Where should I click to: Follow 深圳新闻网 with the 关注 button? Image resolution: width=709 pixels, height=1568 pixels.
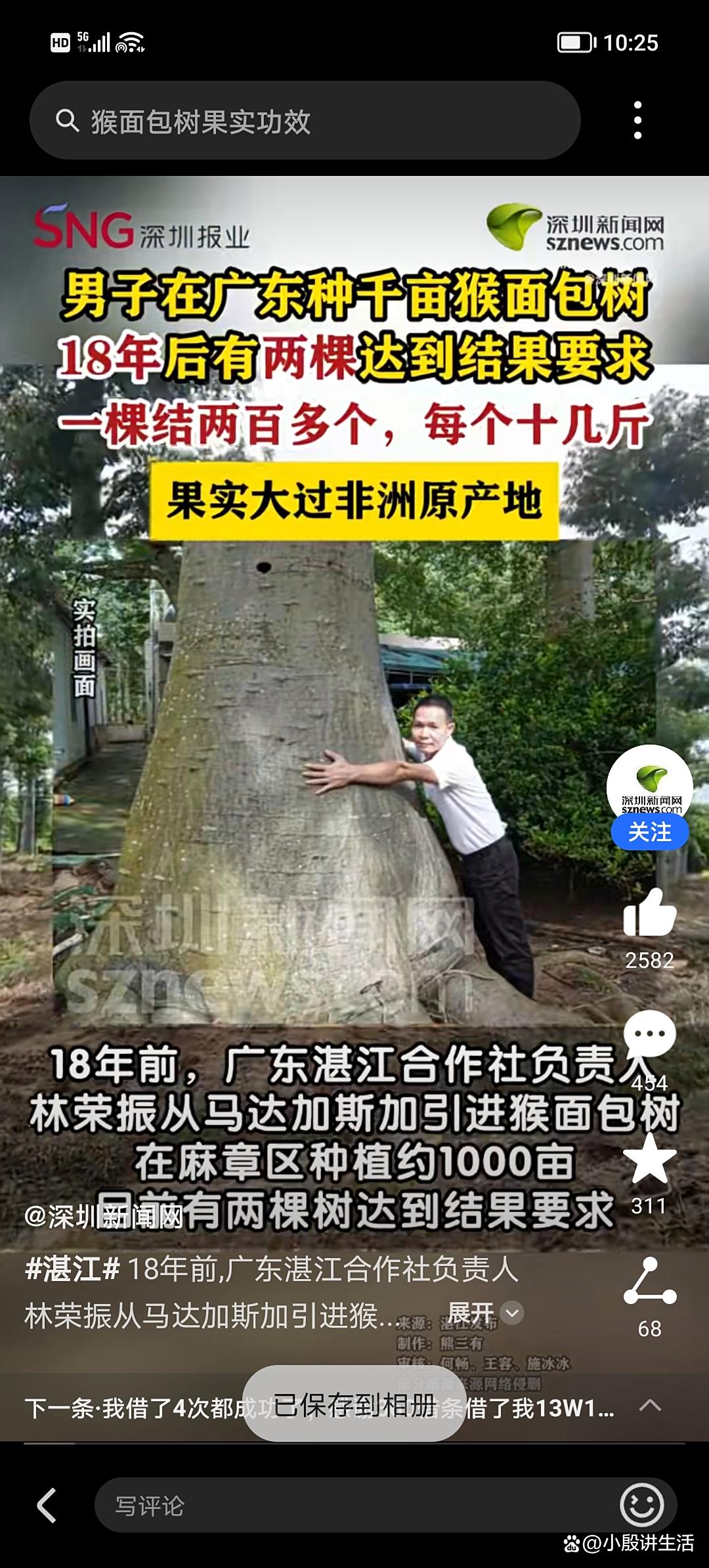pos(649,833)
